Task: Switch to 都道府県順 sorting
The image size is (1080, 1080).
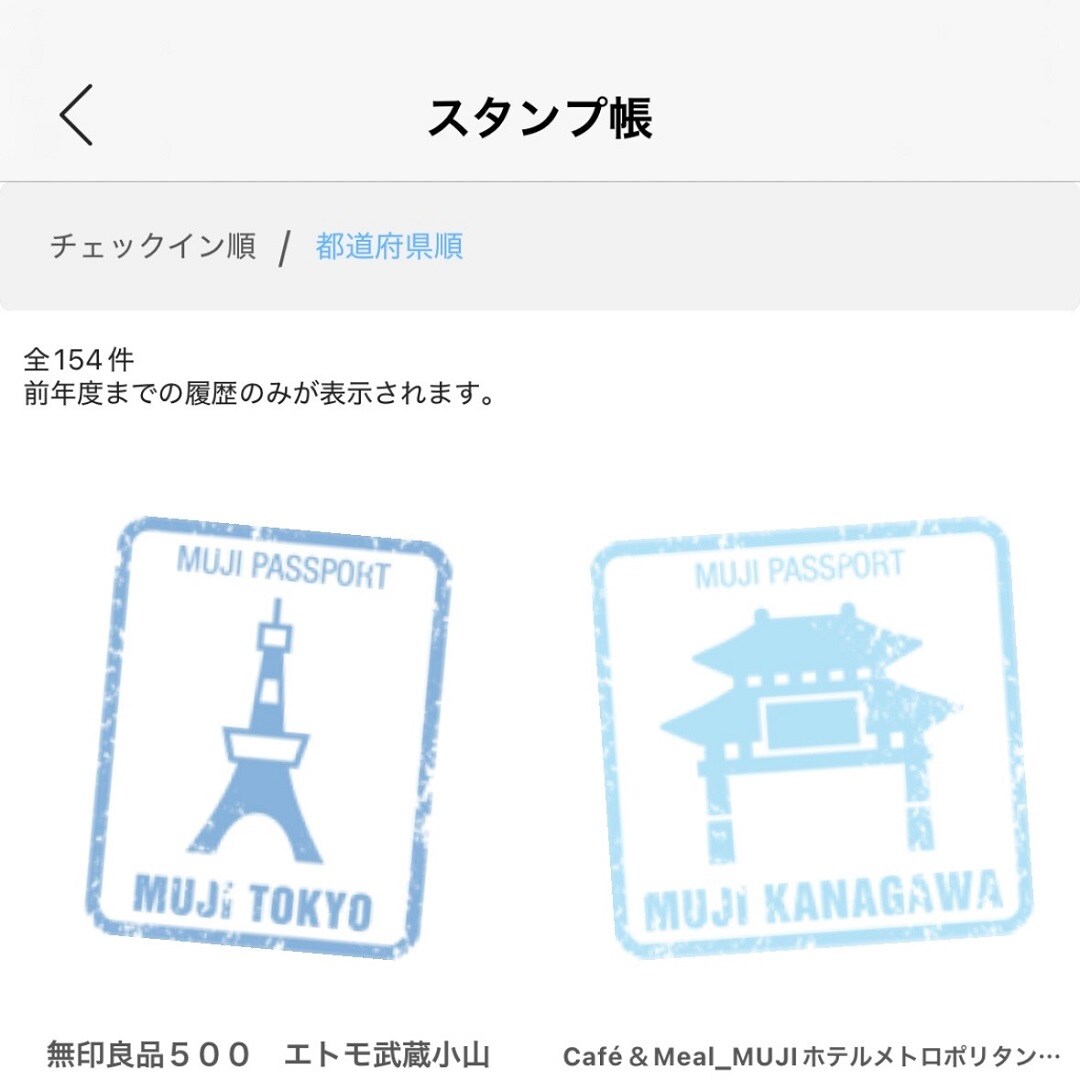Action: pos(389,246)
